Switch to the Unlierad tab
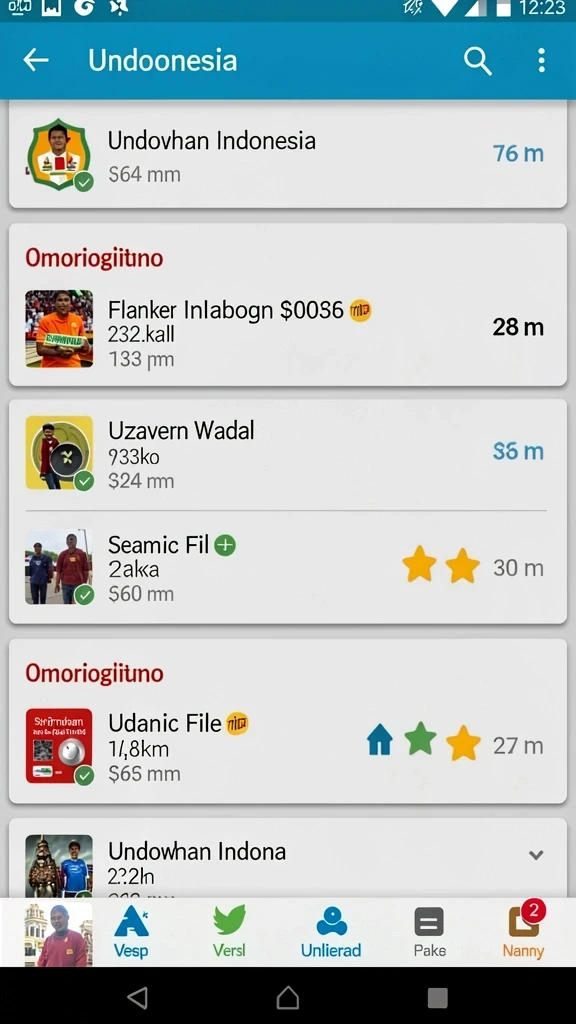This screenshot has height=1024, width=576. [x=331, y=931]
